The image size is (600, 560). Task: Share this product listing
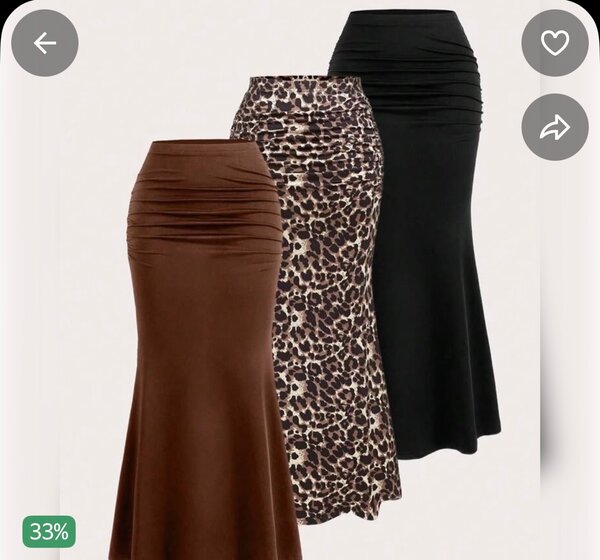point(555,127)
